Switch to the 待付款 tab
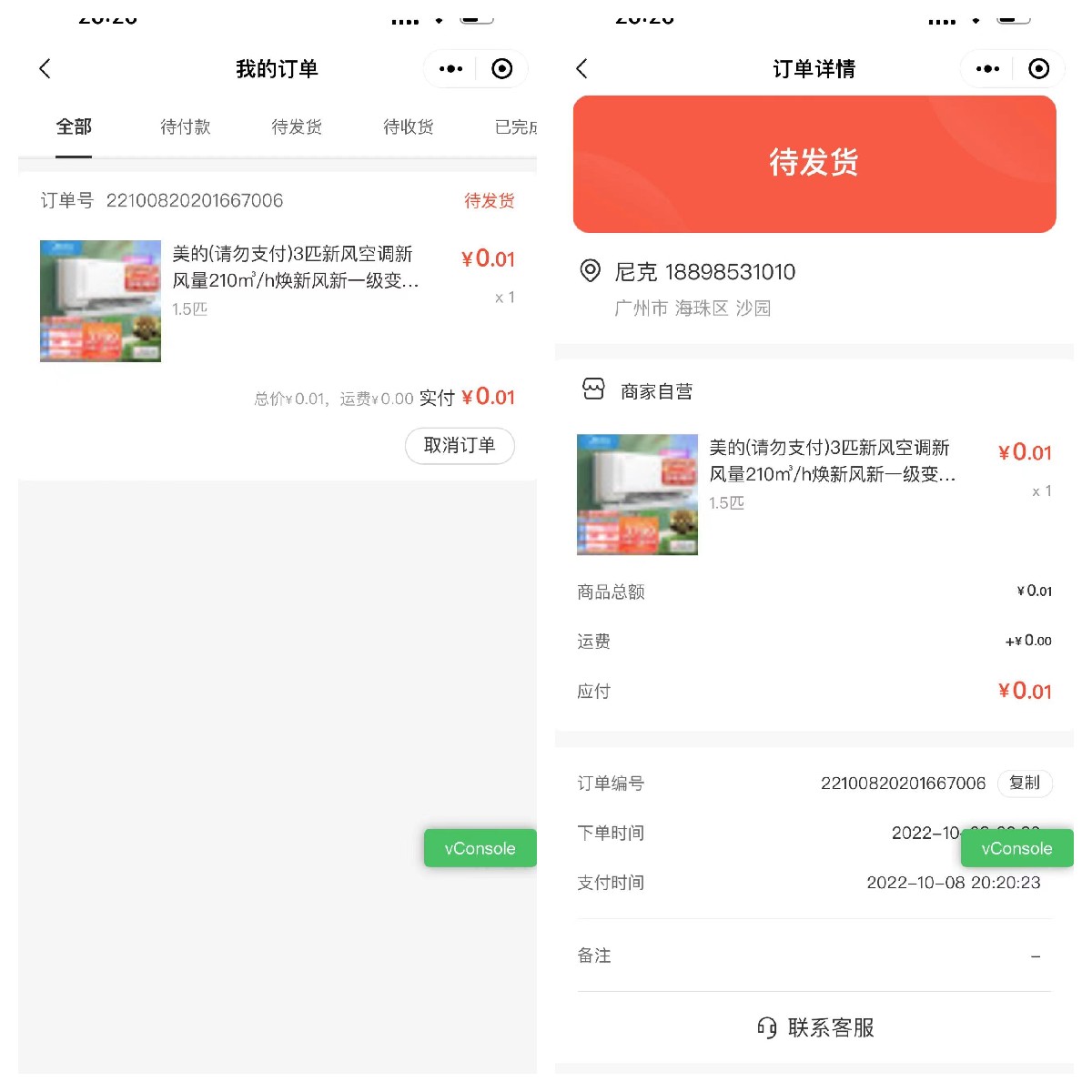This screenshot has height=1092, width=1092. pyautogui.click(x=185, y=127)
